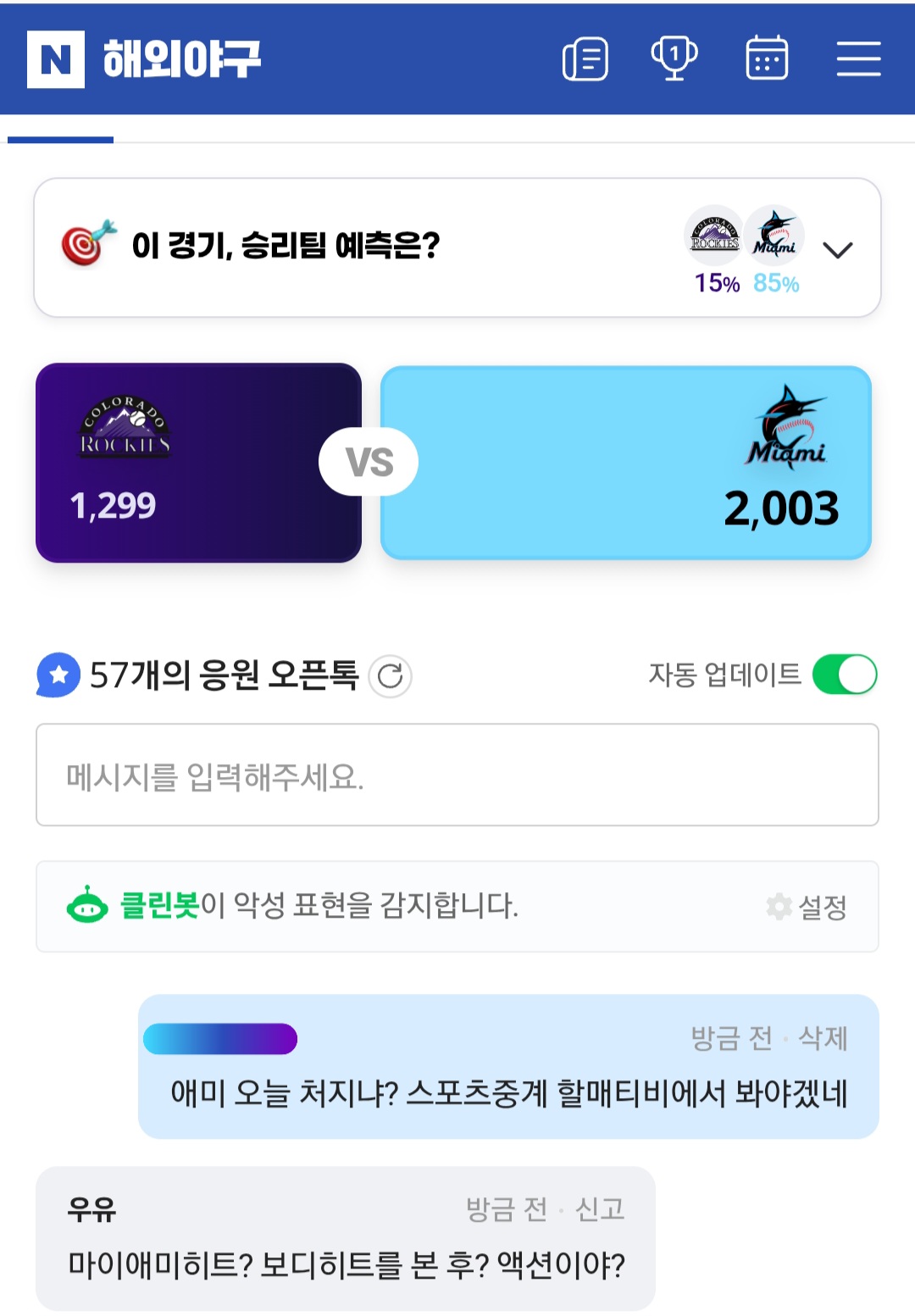Focus the 메시지를 입력해주세요 field
The height and width of the screenshot is (1316, 915).
(457, 775)
